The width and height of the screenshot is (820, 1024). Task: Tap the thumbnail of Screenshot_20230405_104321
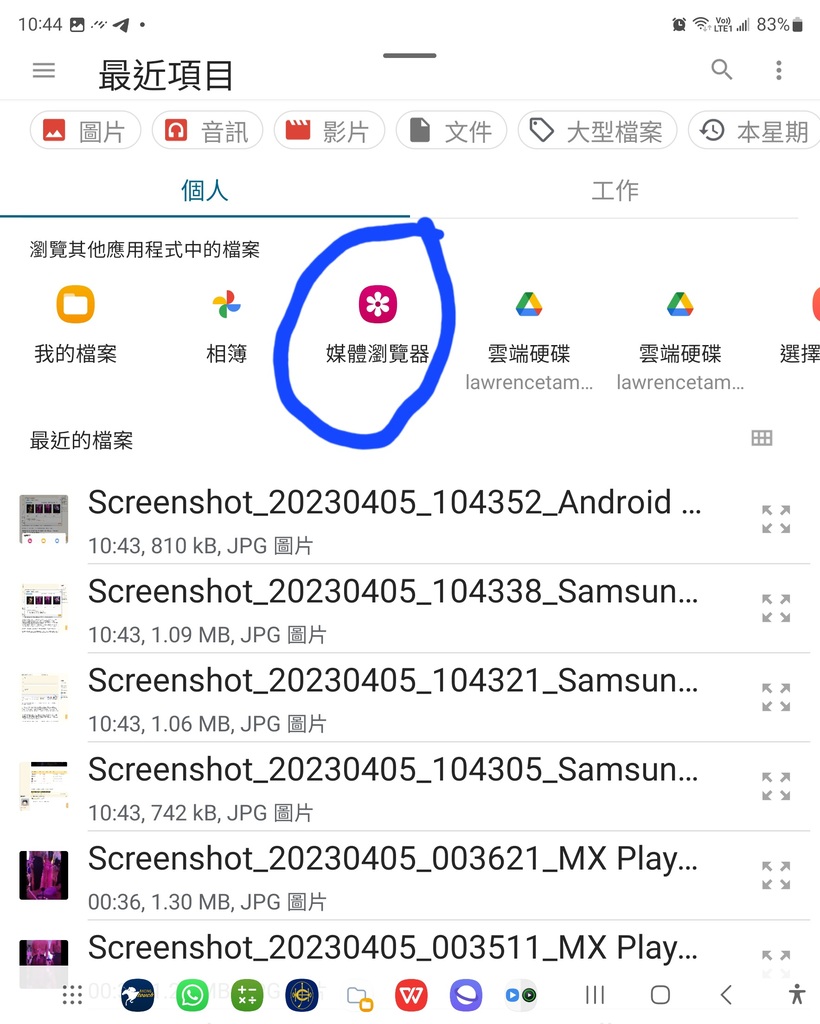(44, 697)
